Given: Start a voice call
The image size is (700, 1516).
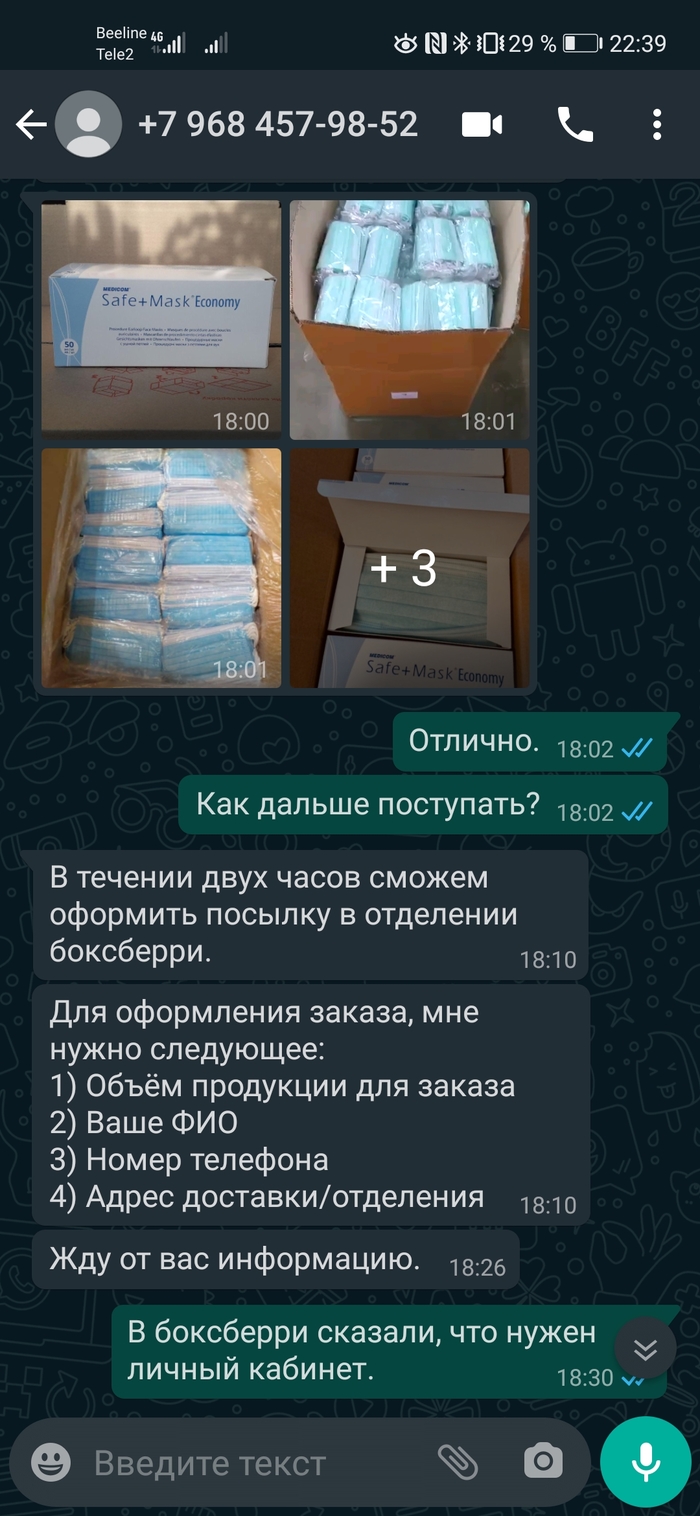Looking at the screenshot, I should 575,125.
